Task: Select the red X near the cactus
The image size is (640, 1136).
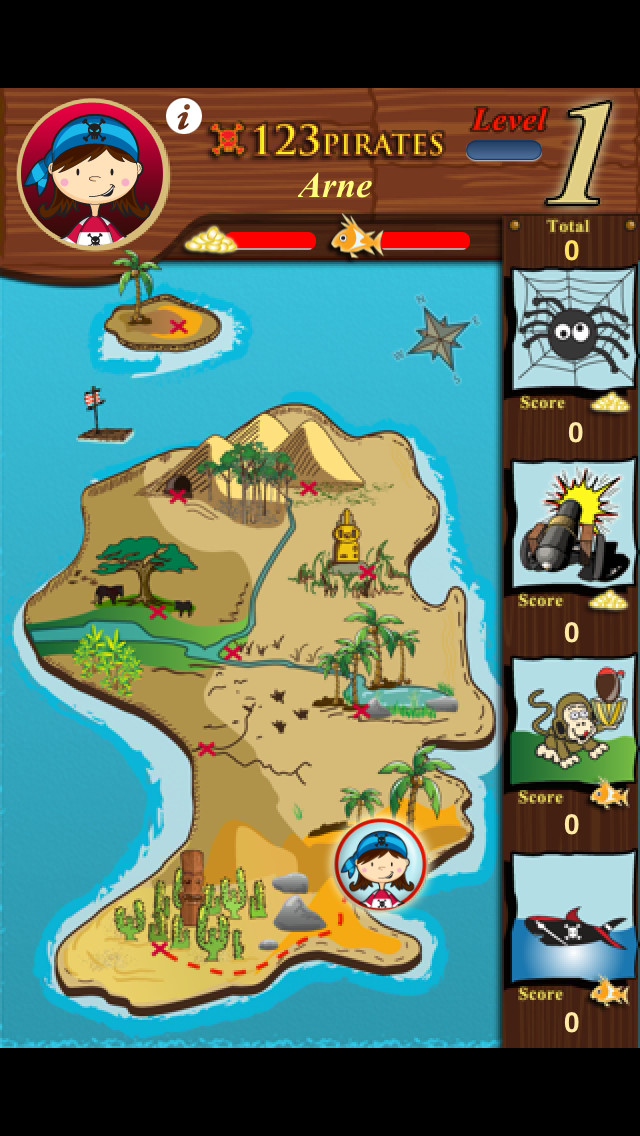Action: coord(161,948)
